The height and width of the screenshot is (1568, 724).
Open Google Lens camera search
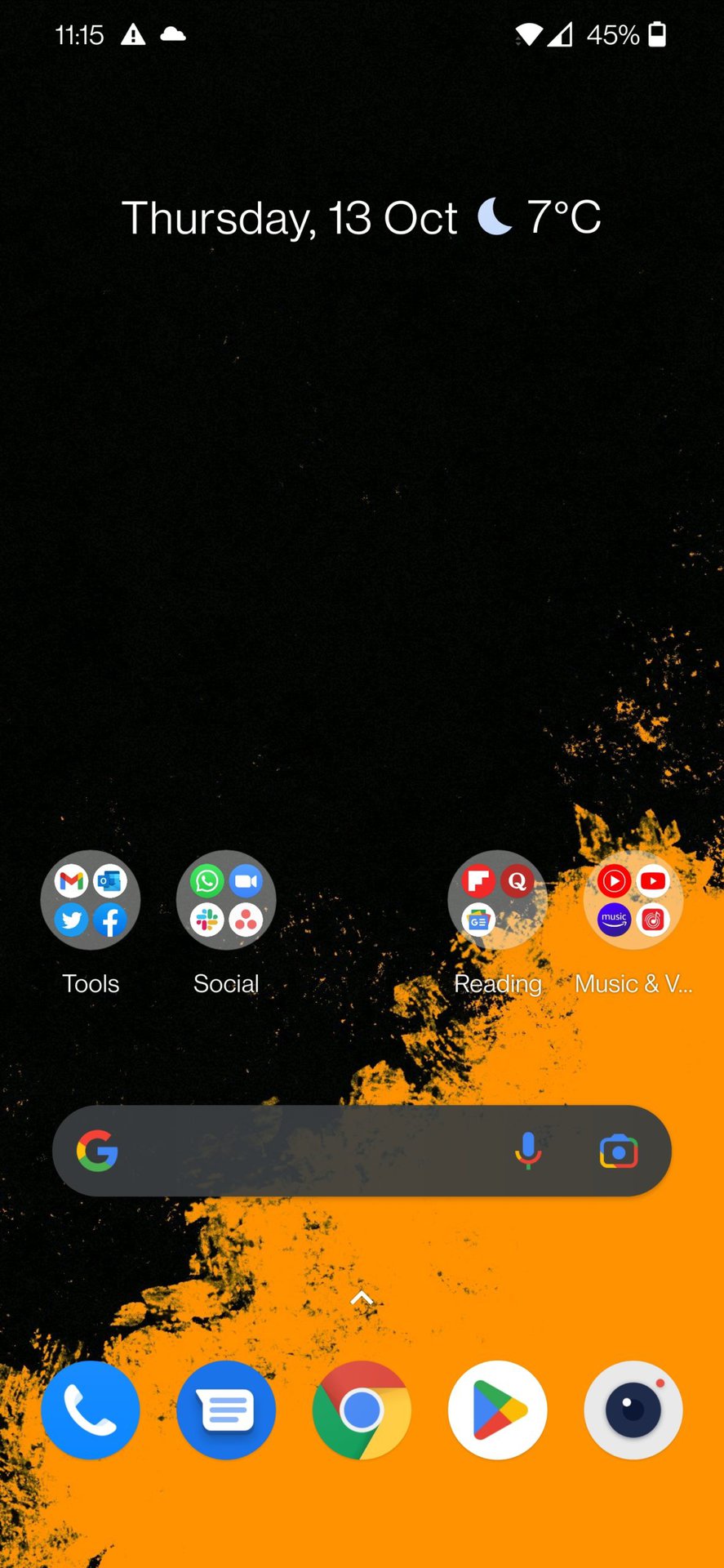tap(619, 1151)
